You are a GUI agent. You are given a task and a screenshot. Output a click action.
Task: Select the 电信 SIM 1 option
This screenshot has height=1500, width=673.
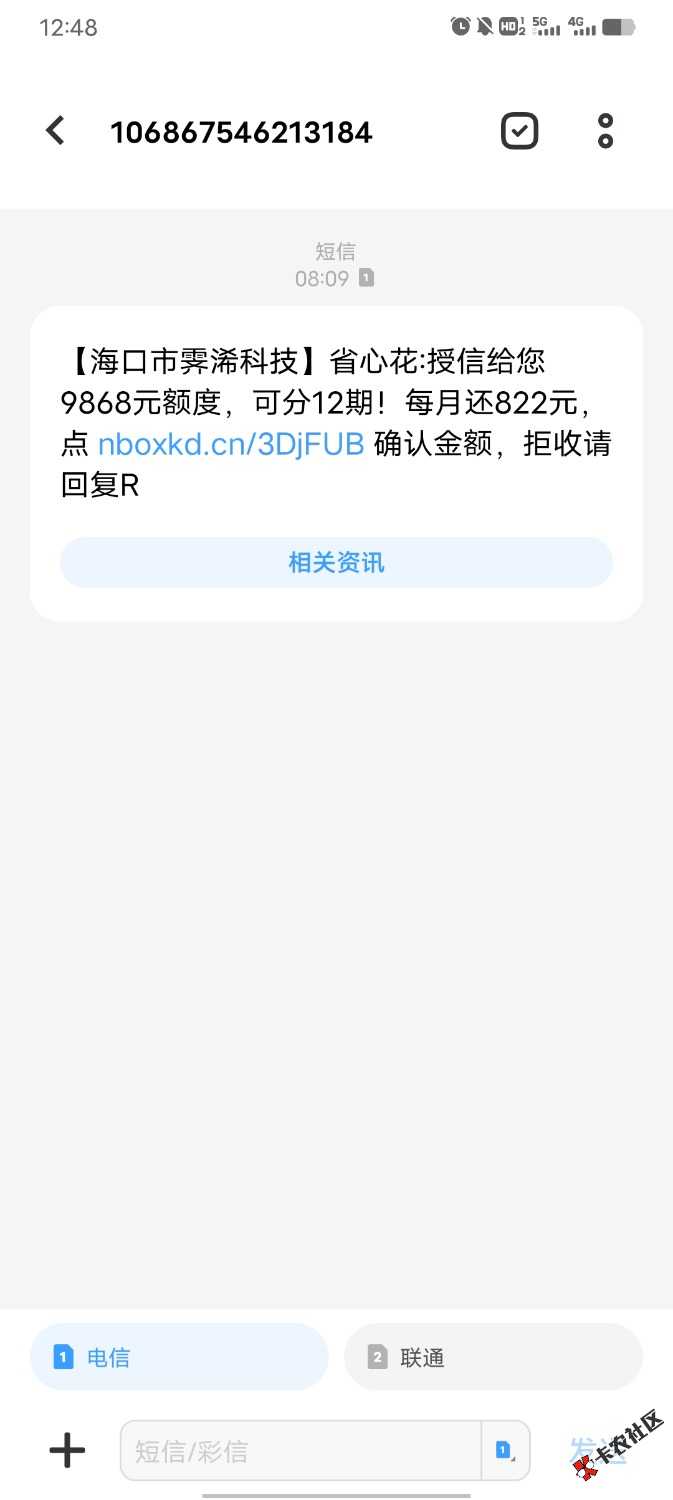(x=179, y=1357)
